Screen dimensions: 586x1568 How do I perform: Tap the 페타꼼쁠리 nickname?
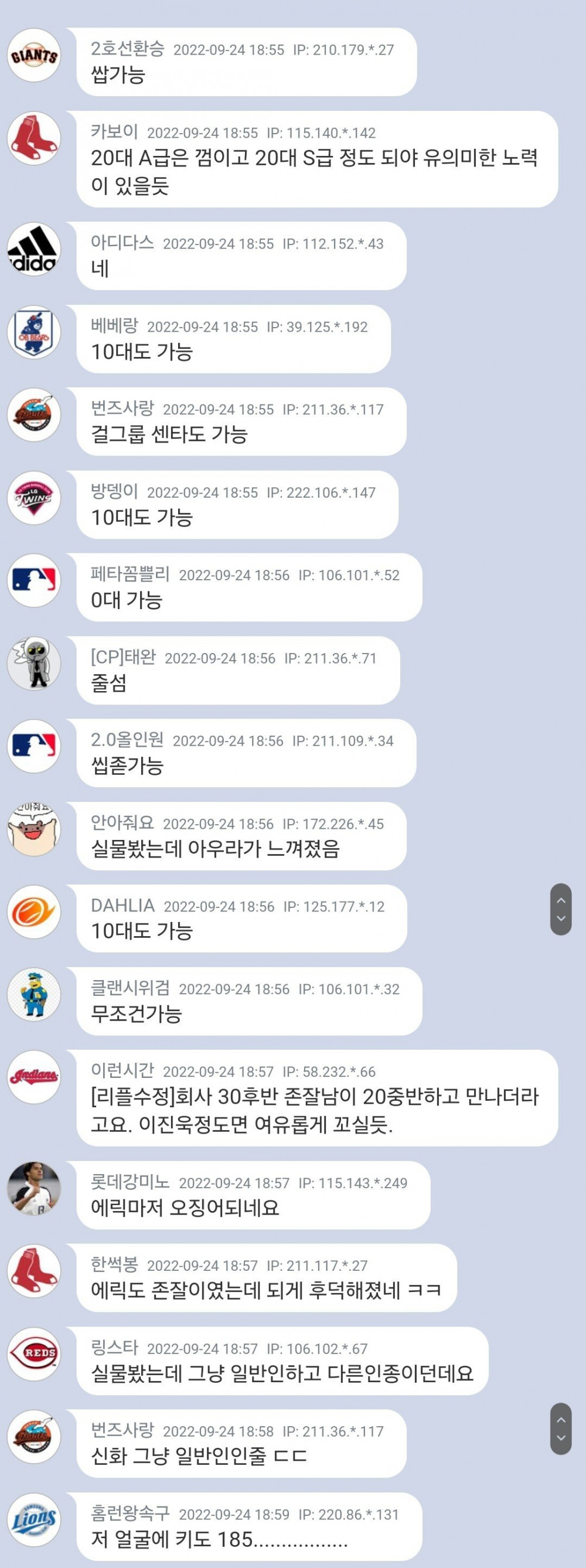130,574
